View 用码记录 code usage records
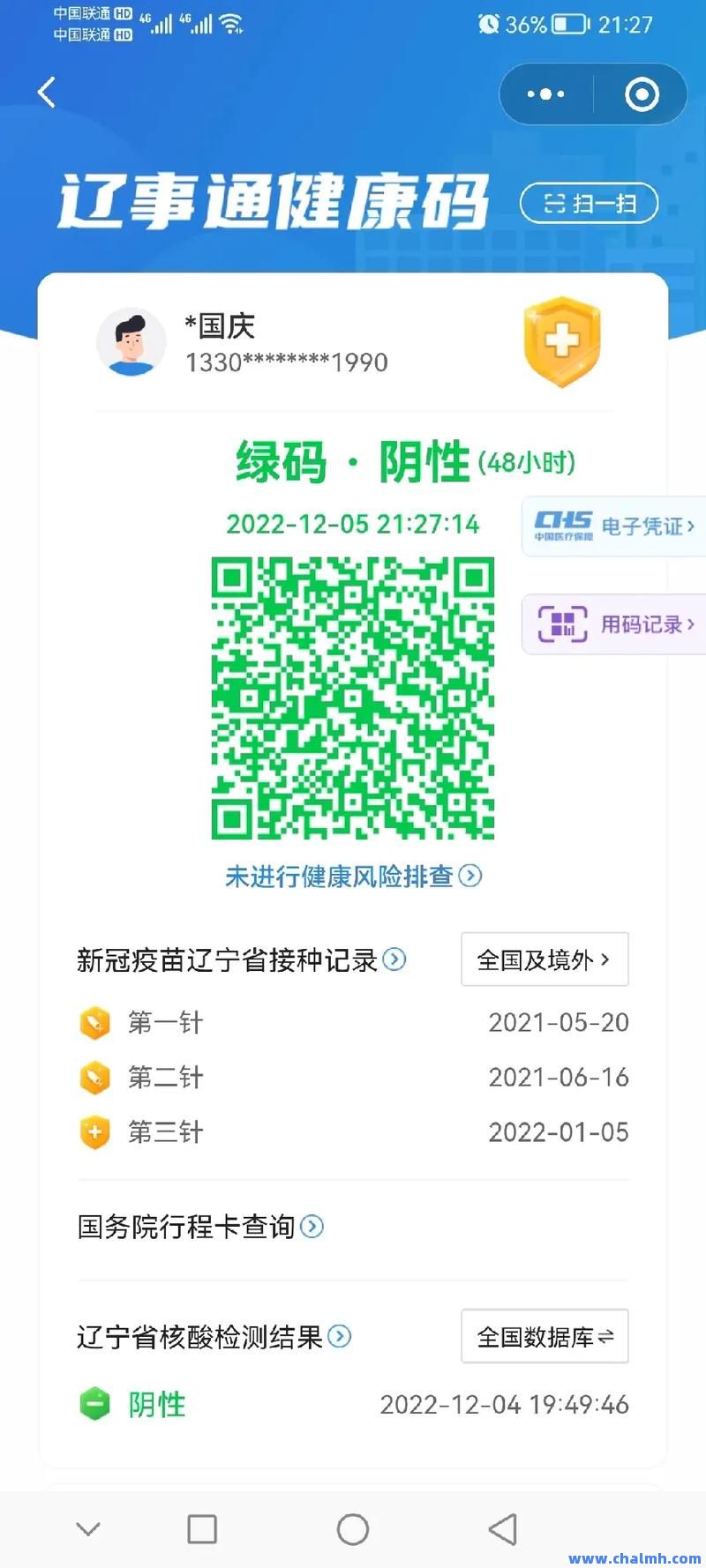Screen dimensions: 706x1568 (614, 624)
